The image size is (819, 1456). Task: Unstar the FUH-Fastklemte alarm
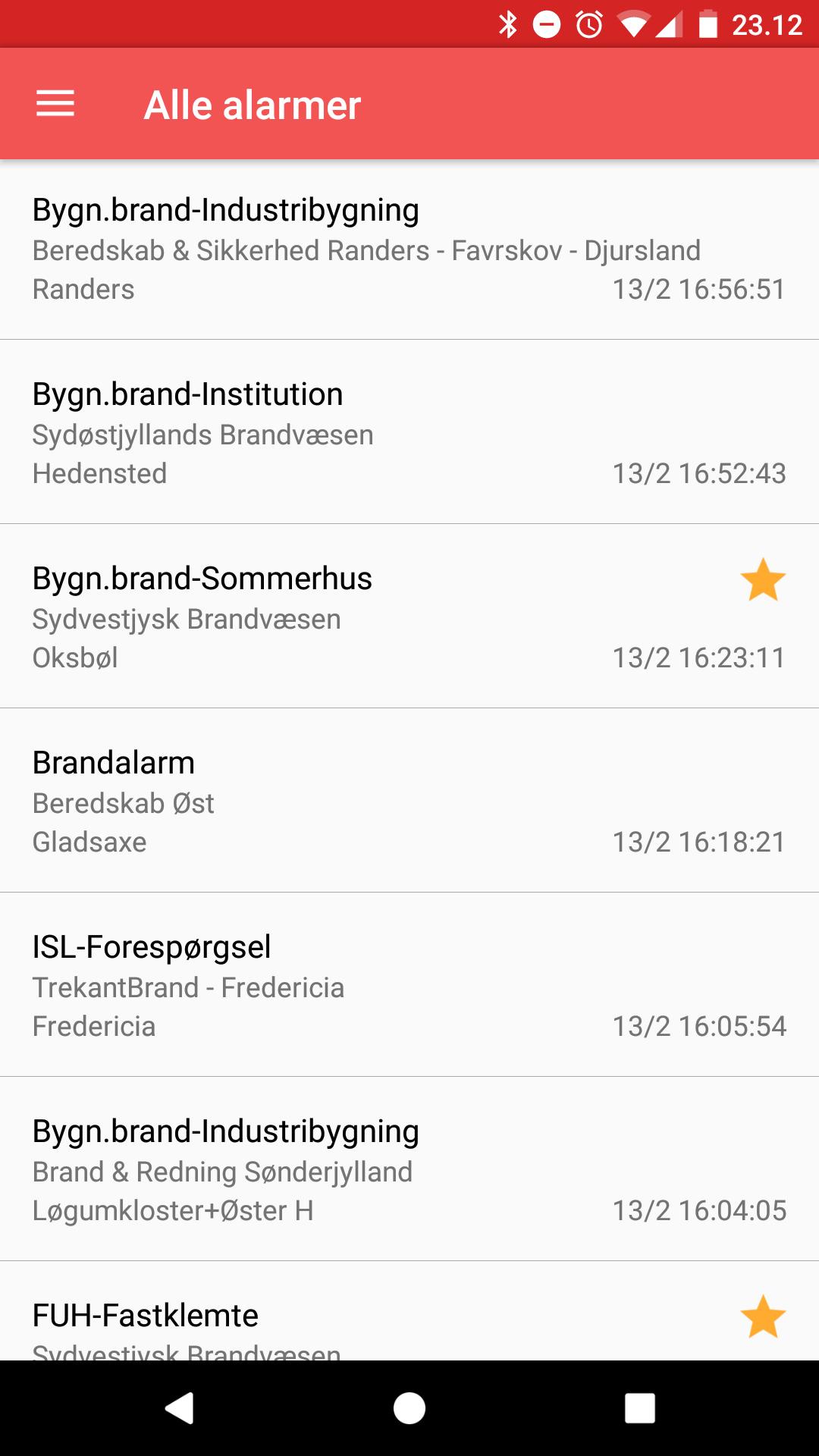pos(762,1316)
